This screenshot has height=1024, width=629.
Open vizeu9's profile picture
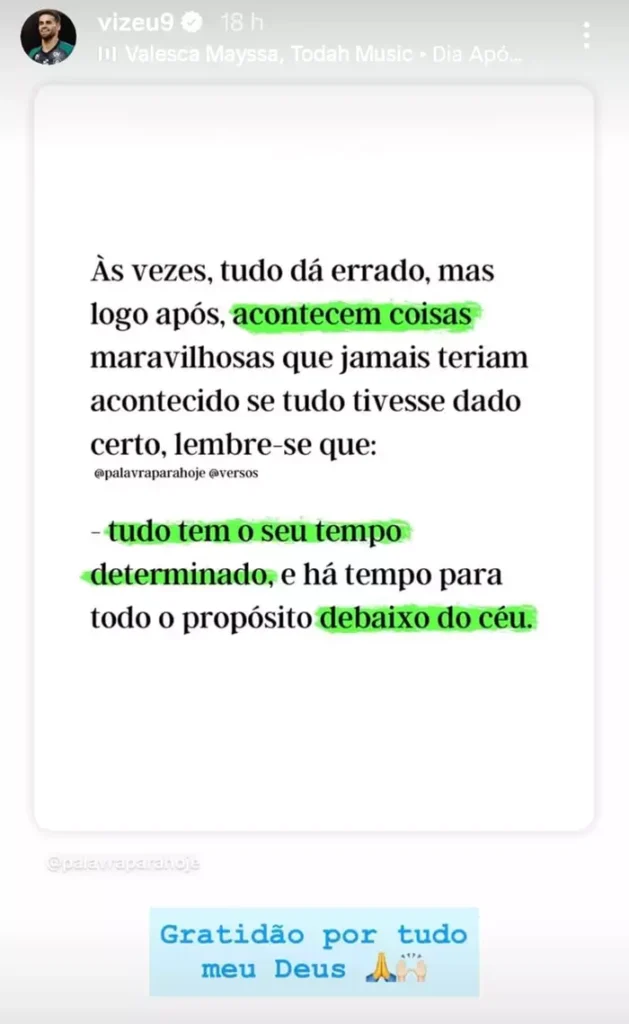(48, 37)
